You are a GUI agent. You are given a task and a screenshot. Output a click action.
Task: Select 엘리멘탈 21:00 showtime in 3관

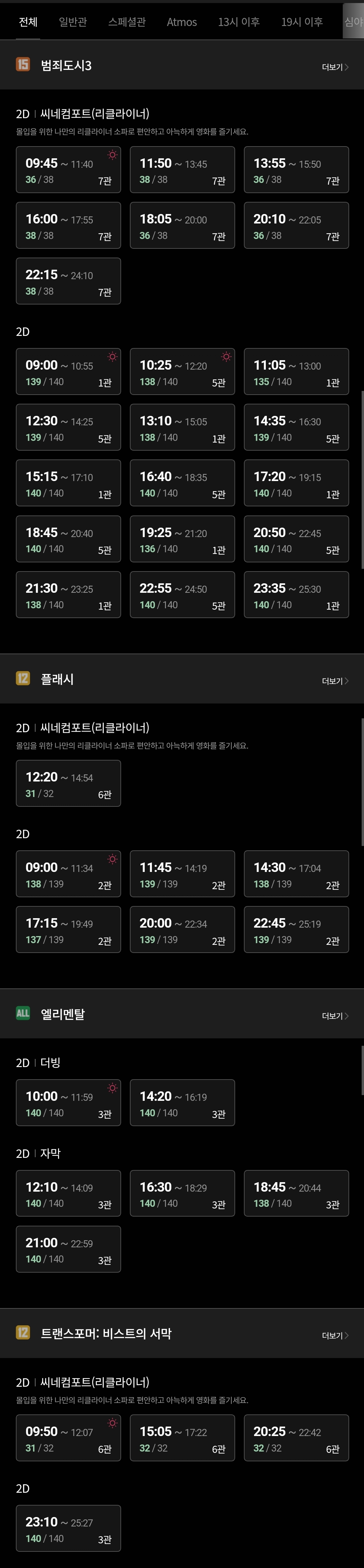click(x=68, y=1249)
